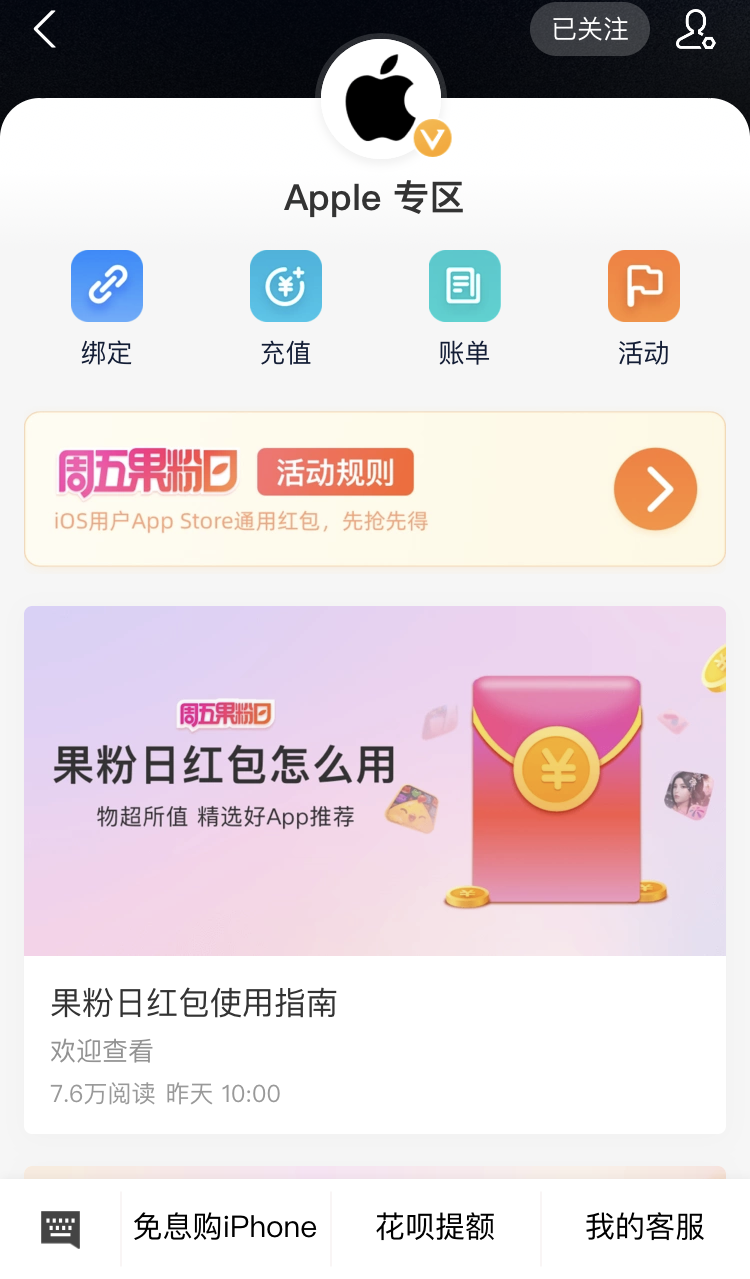Open the 免息购iPhone menu

point(225,1227)
